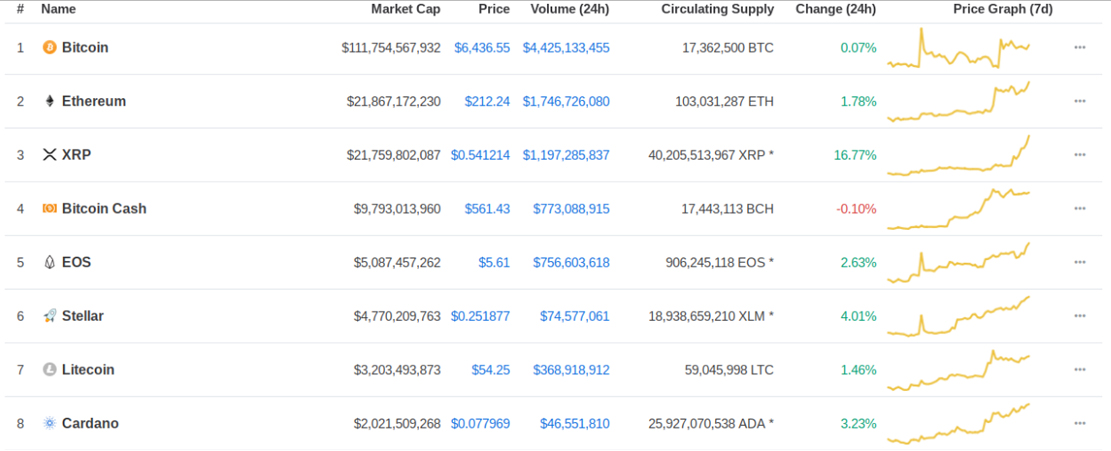Open the Bitcoin Cash coin page
1111x451 pixels.
[103, 209]
